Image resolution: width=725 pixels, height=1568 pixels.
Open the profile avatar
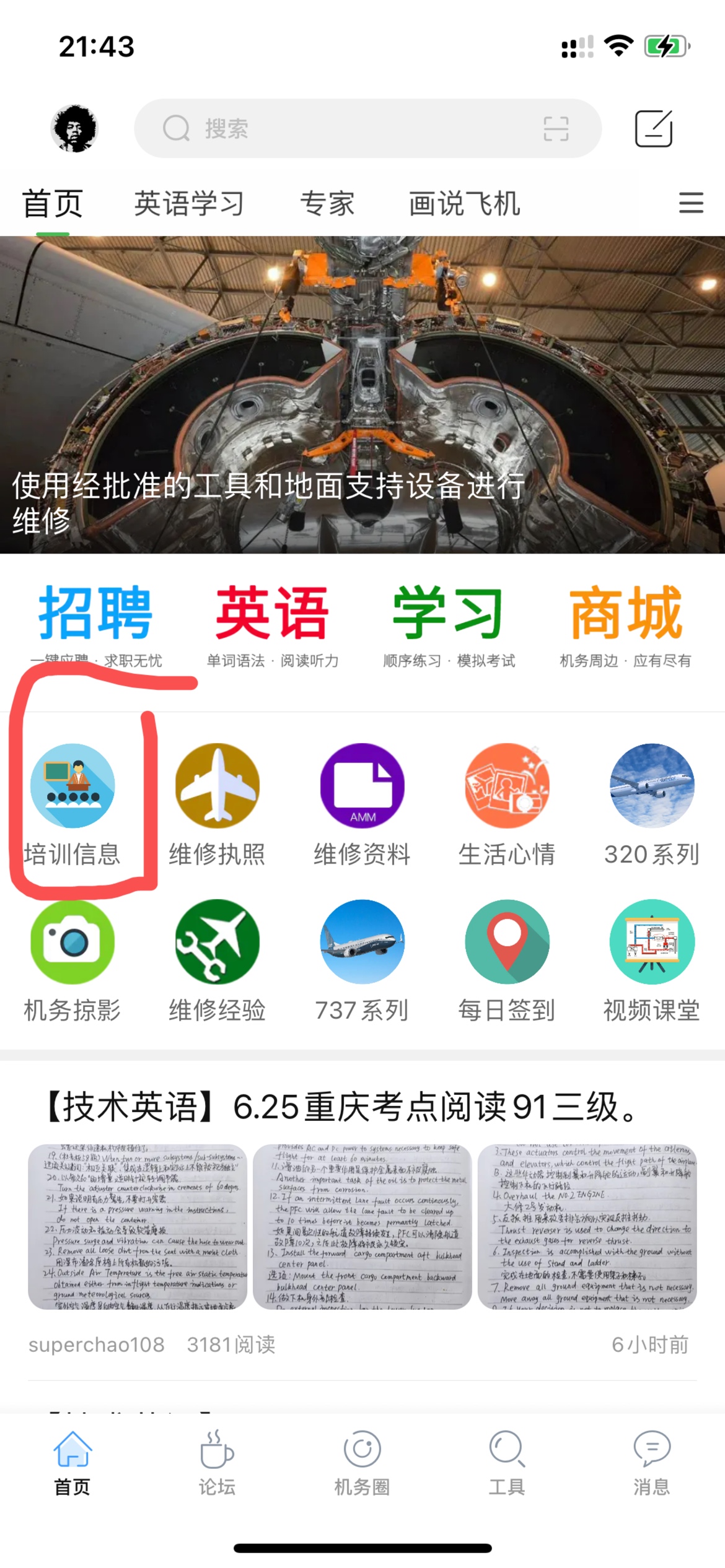click(x=74, y=129)
